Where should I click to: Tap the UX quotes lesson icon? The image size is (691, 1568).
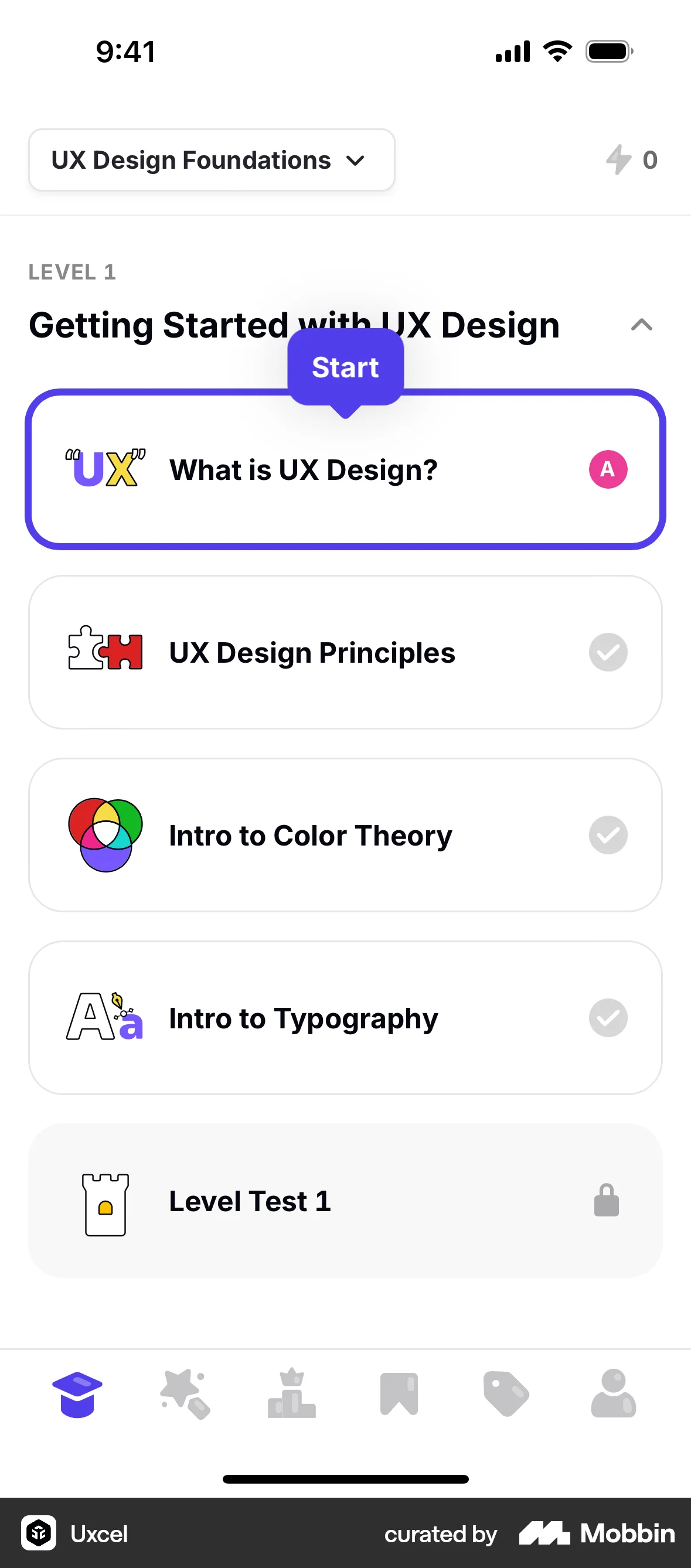[x=104, y=469]
